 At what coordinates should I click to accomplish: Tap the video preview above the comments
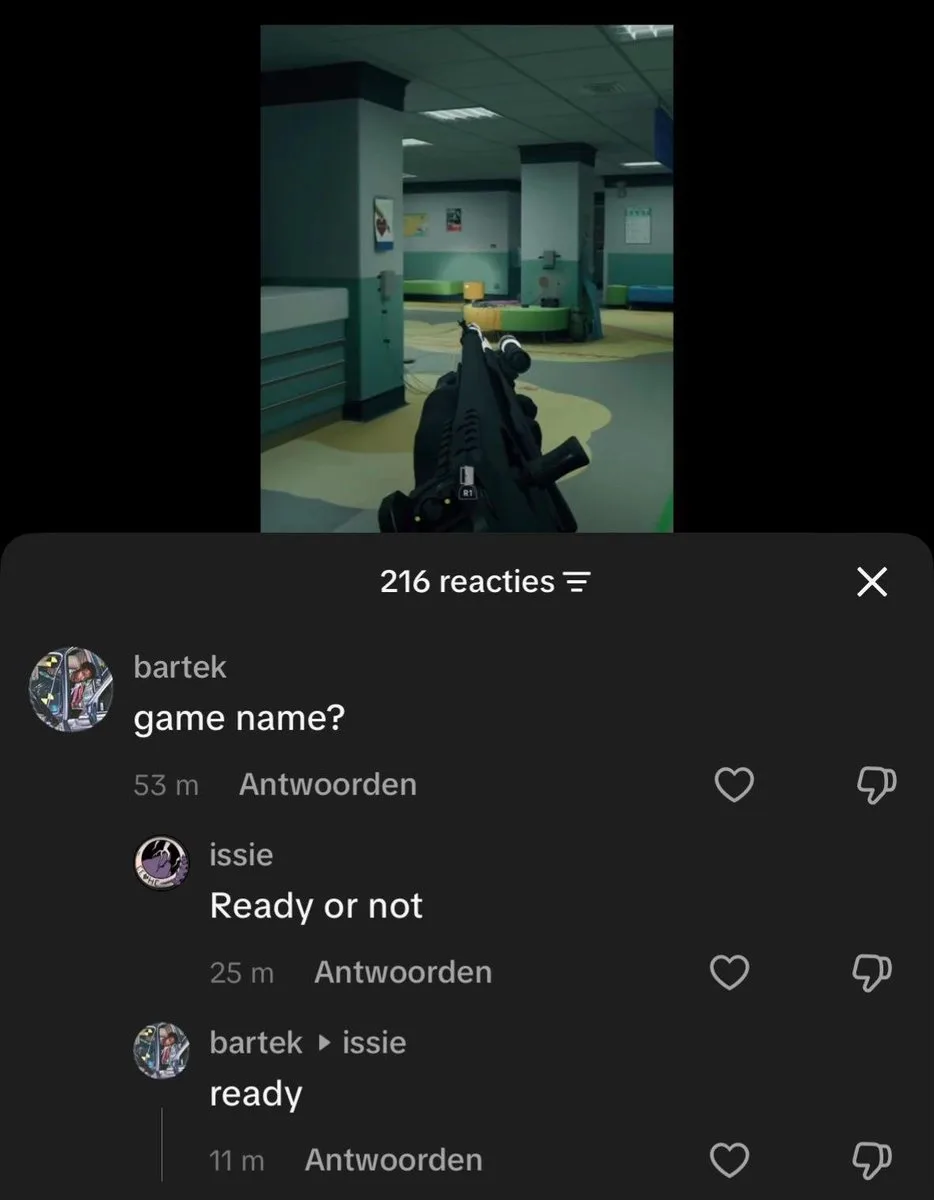tap(467, 279)
